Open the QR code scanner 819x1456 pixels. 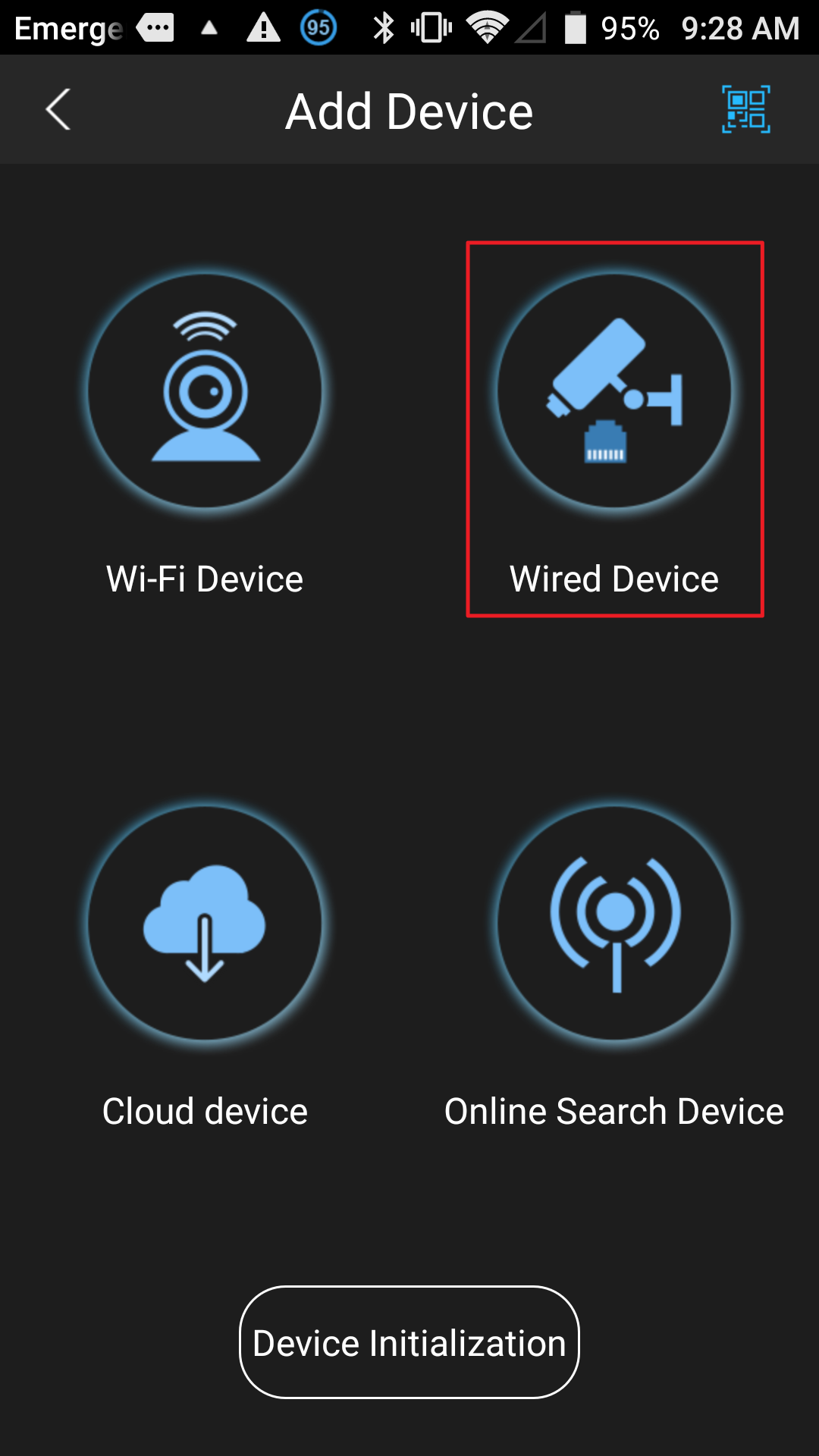(746, 110)
